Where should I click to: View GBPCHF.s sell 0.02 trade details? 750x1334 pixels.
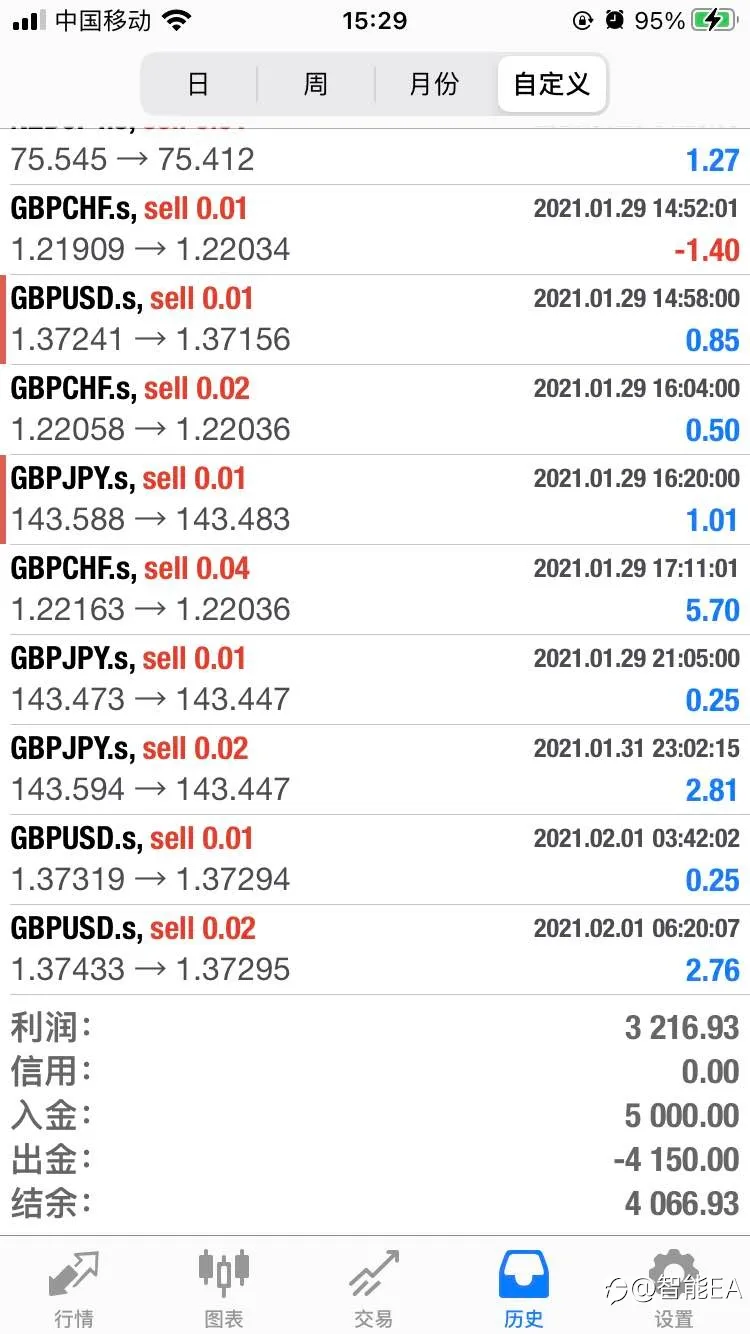tap(375, 410)
